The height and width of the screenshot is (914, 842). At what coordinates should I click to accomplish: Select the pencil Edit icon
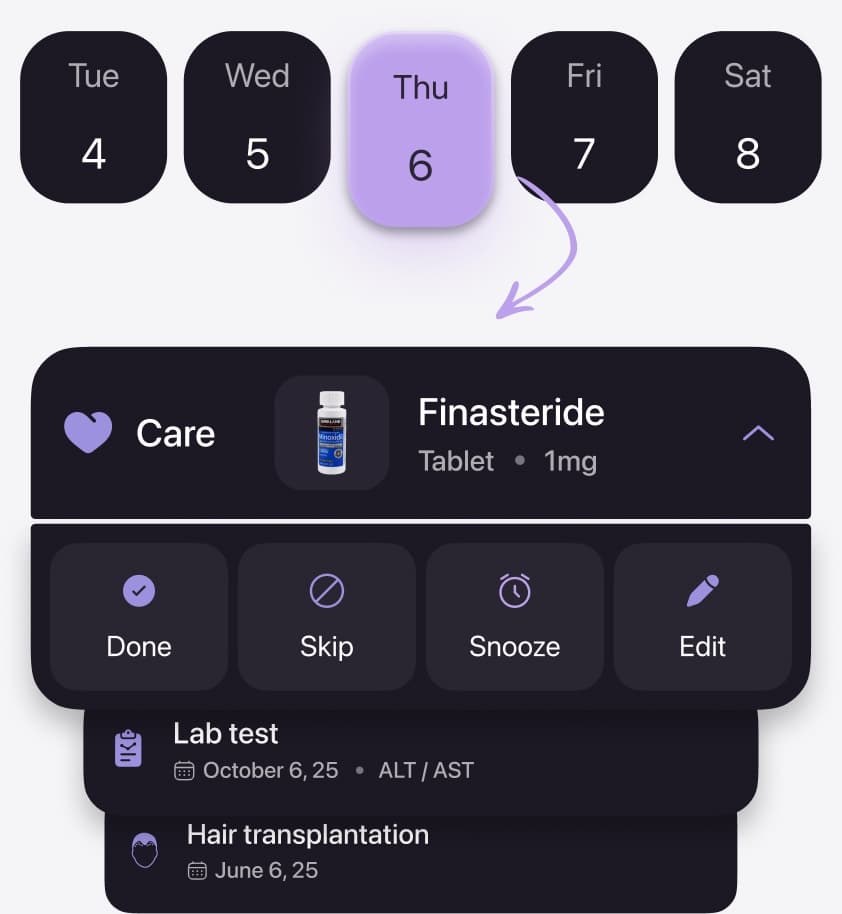702,590
